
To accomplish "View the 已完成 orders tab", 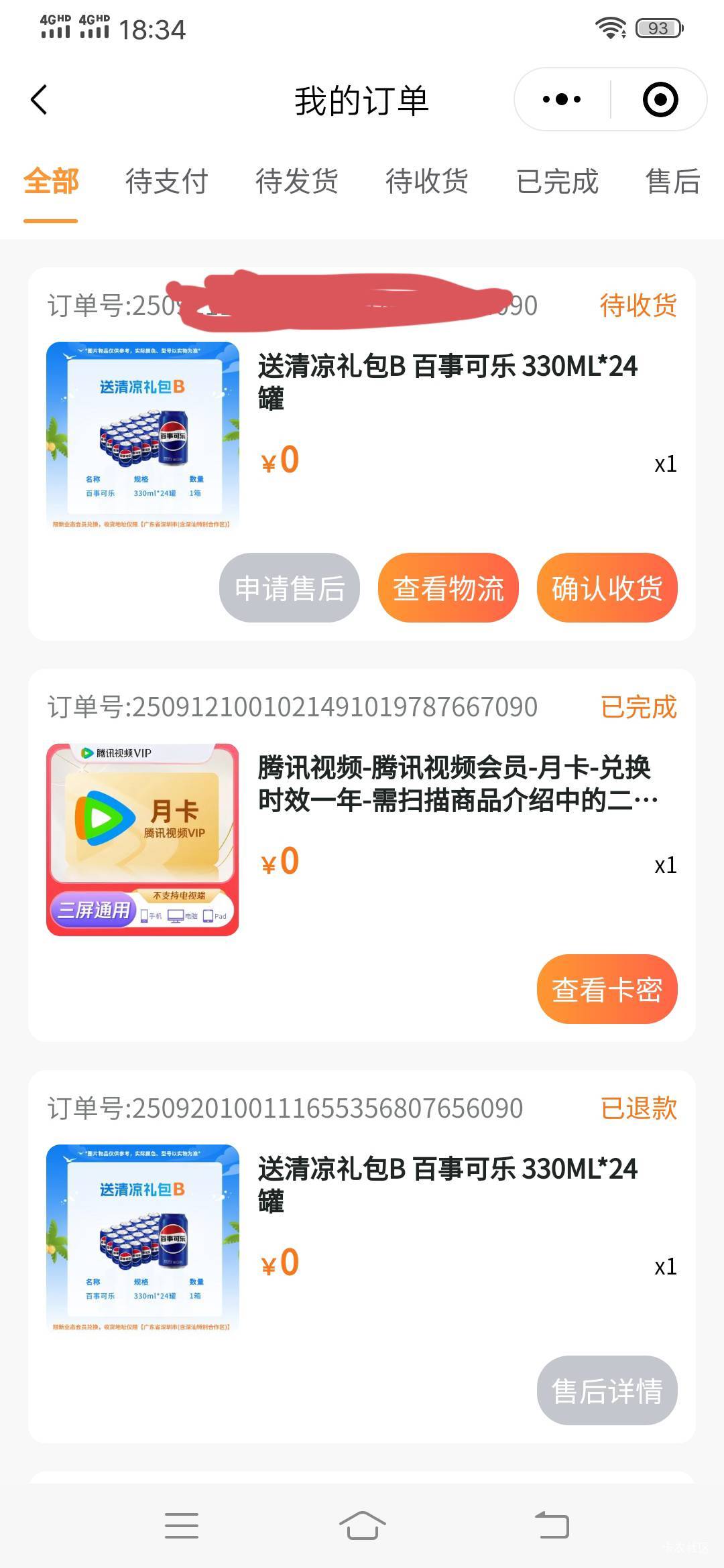I will (x=556, y=182).
